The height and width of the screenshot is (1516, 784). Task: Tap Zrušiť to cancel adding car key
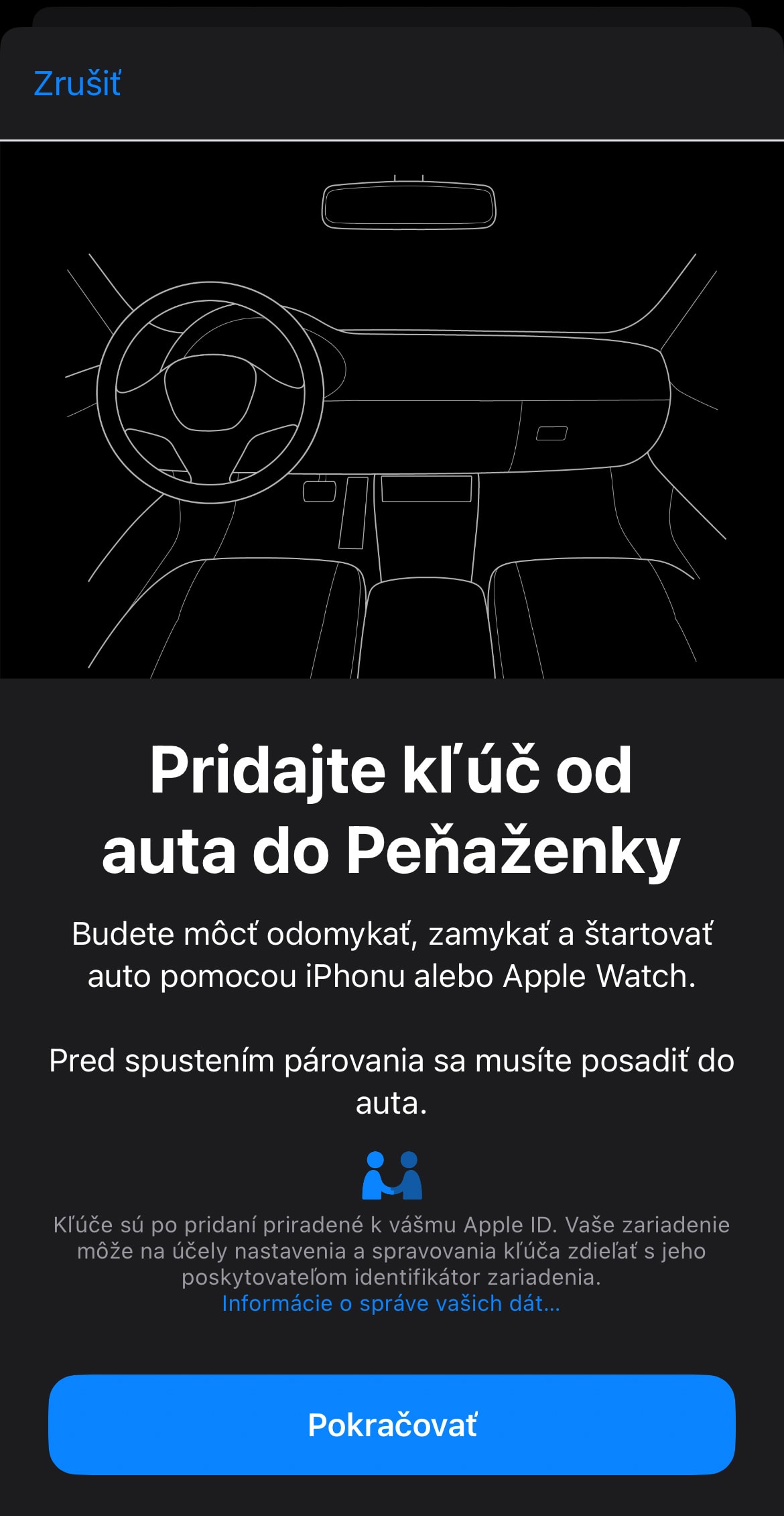77,84
